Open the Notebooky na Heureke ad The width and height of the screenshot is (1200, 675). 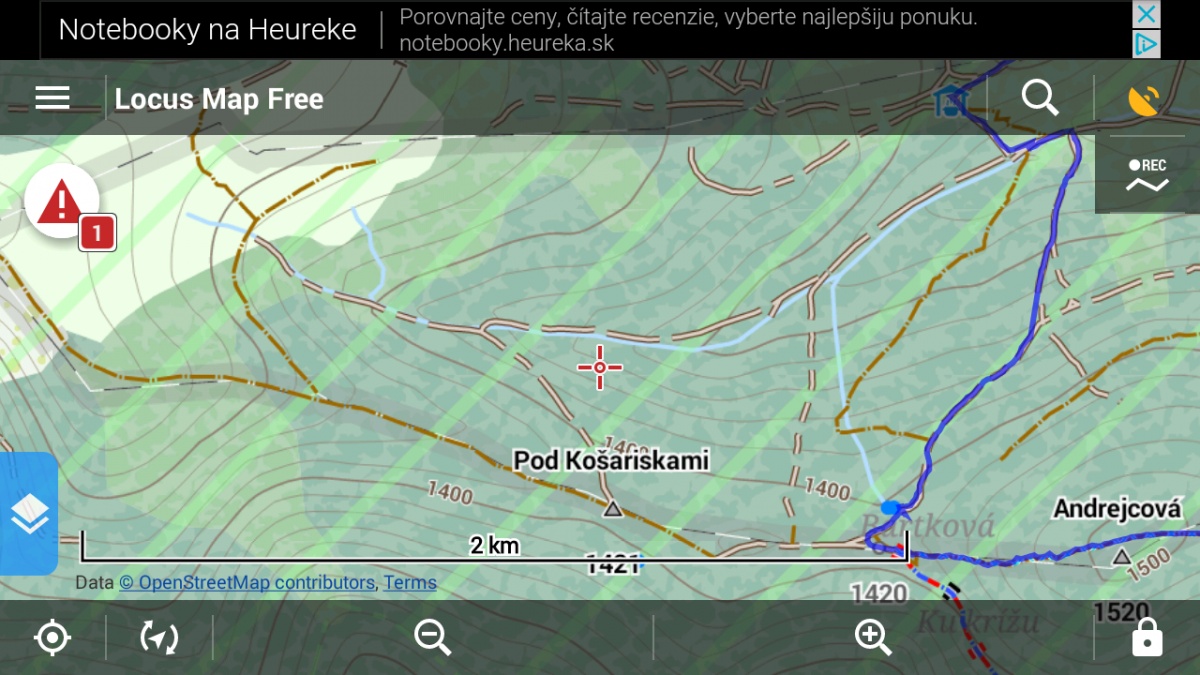pos(207,30)
